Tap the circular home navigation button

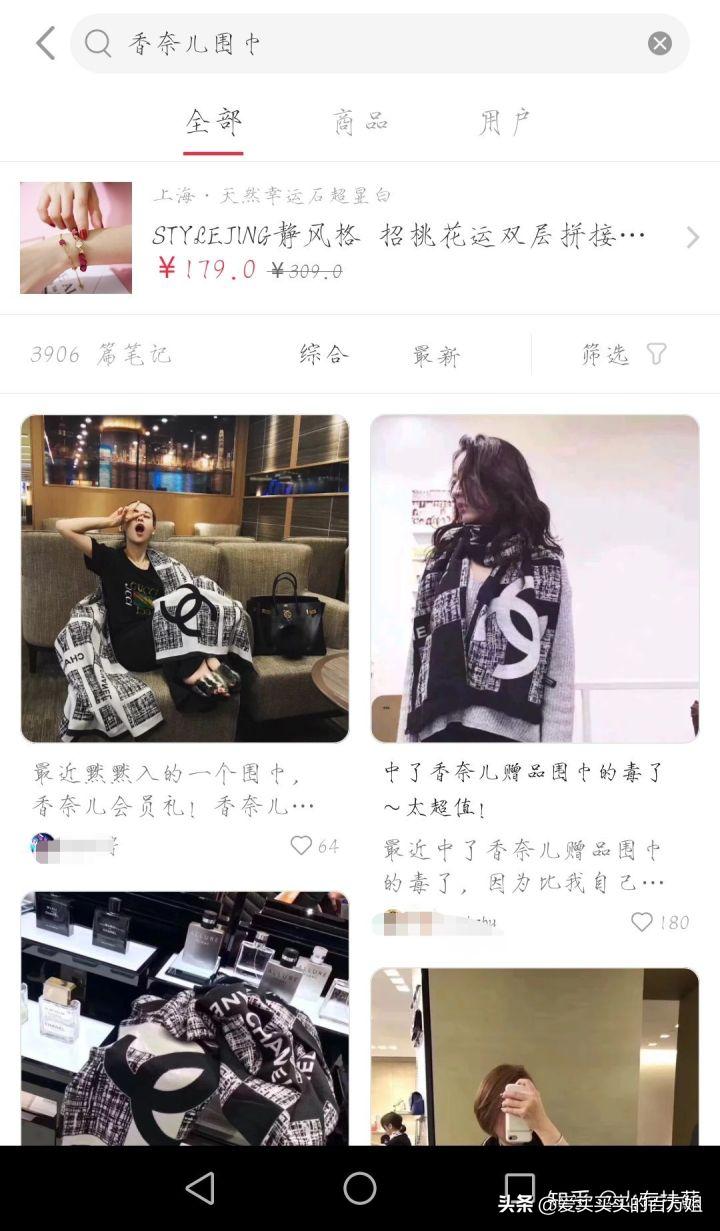359,1189
